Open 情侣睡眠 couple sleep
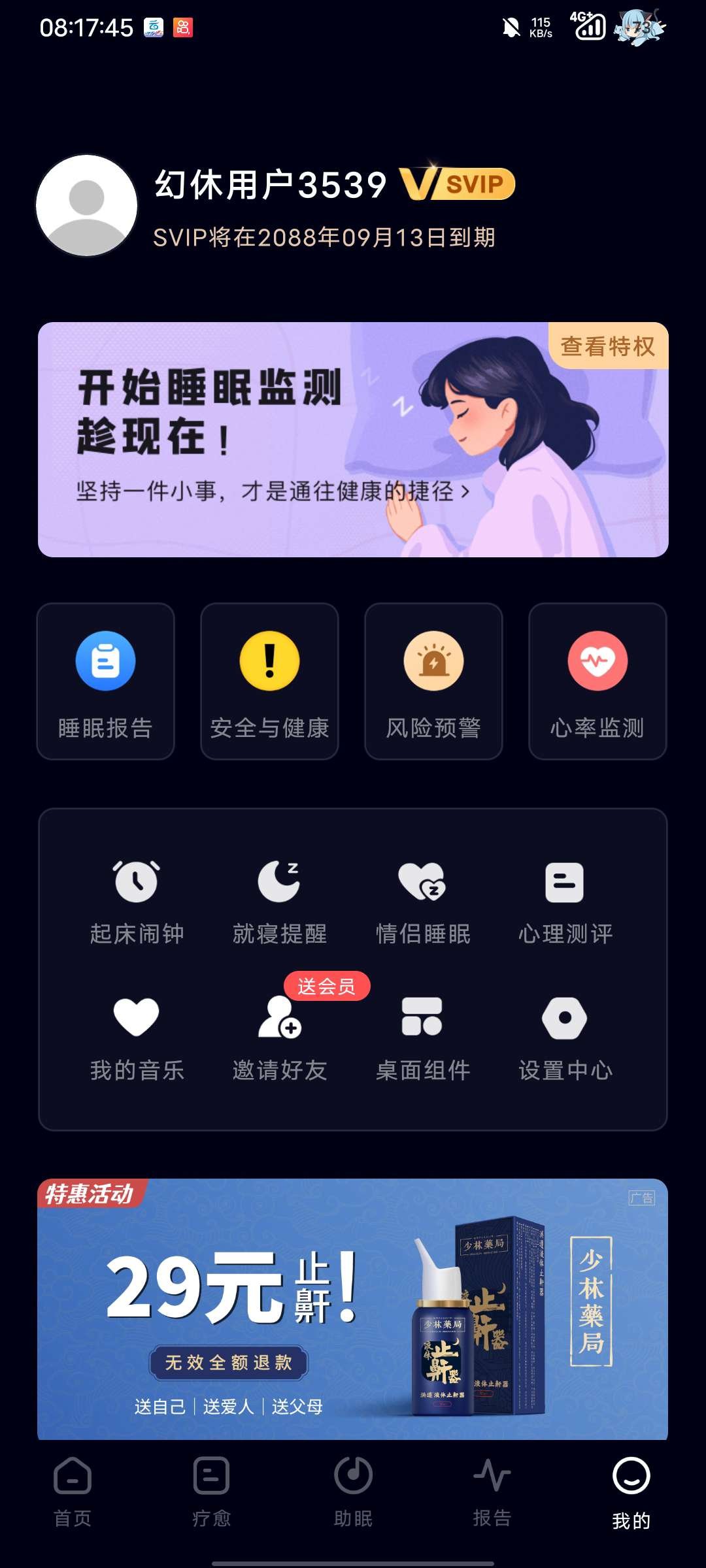This screenshot has height=1568, width=706. (x=423, y=902)
